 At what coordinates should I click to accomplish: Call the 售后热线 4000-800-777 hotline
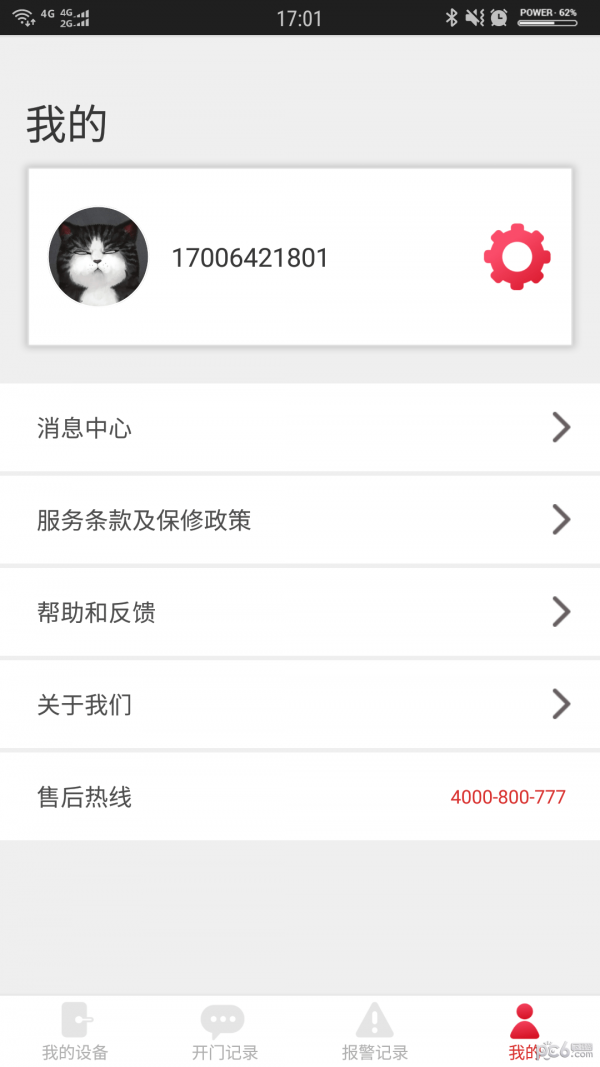click(507, 797)
